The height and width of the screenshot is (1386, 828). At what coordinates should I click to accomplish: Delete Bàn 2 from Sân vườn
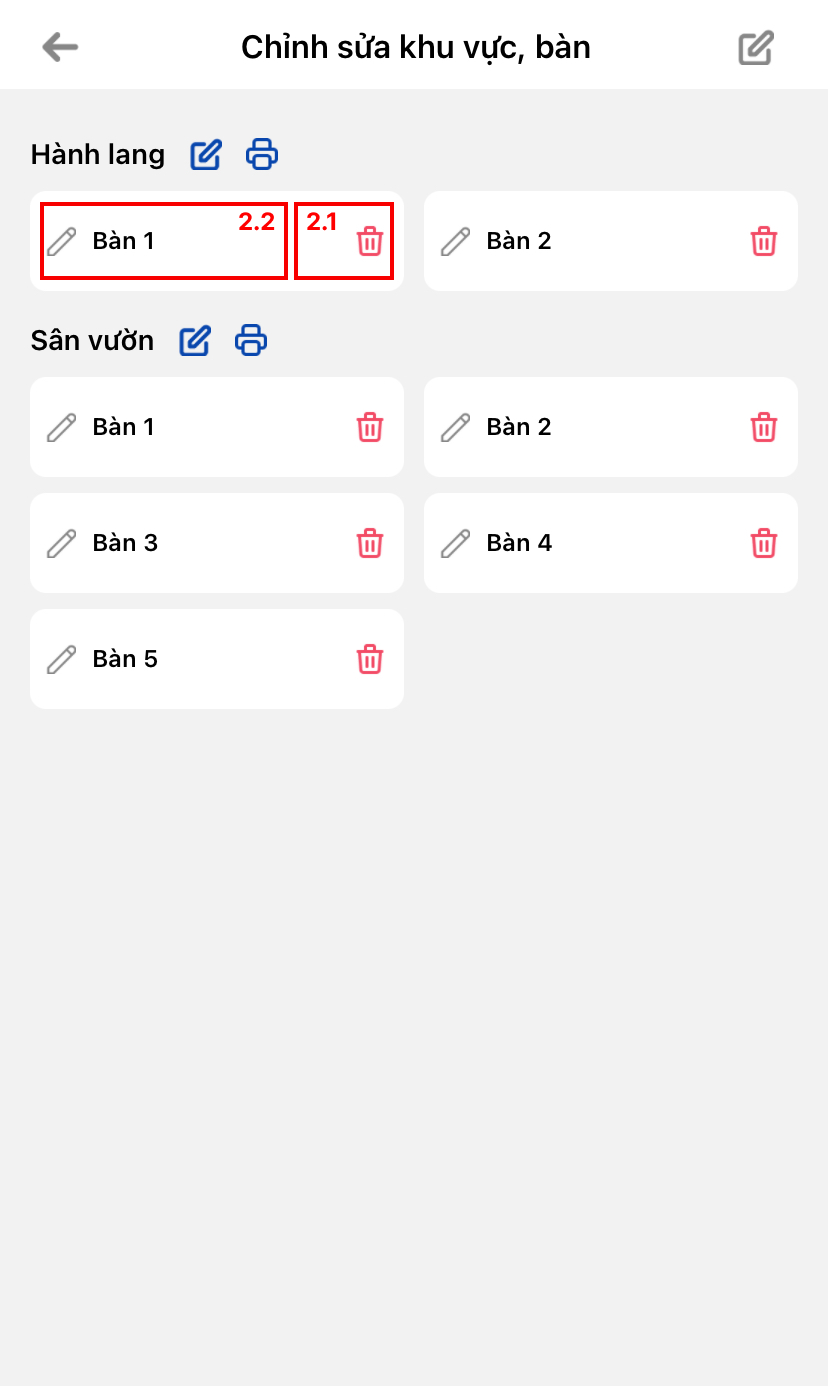click(764, 427)
